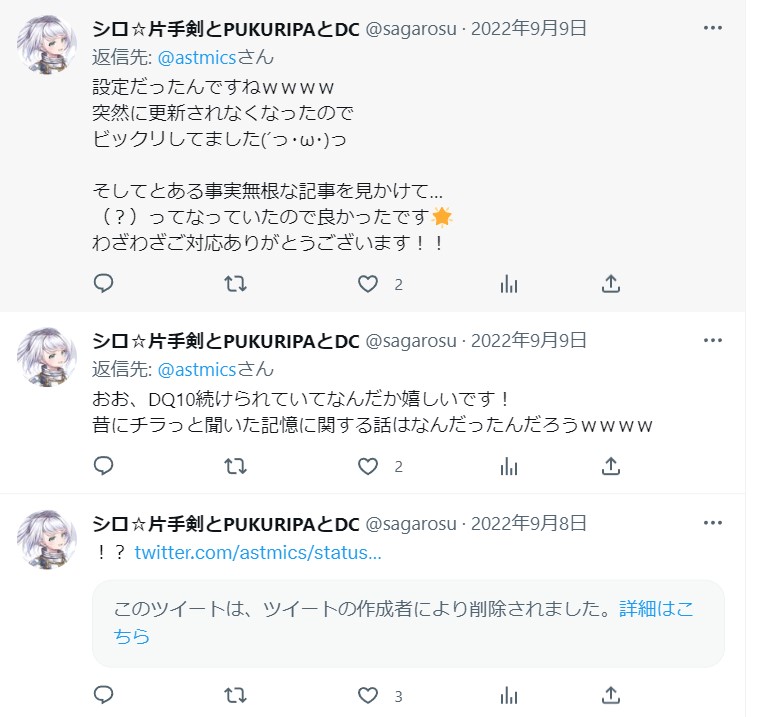
Task: Open overflow menu on 設定だったんですね tweet
Action: [712, 28]
